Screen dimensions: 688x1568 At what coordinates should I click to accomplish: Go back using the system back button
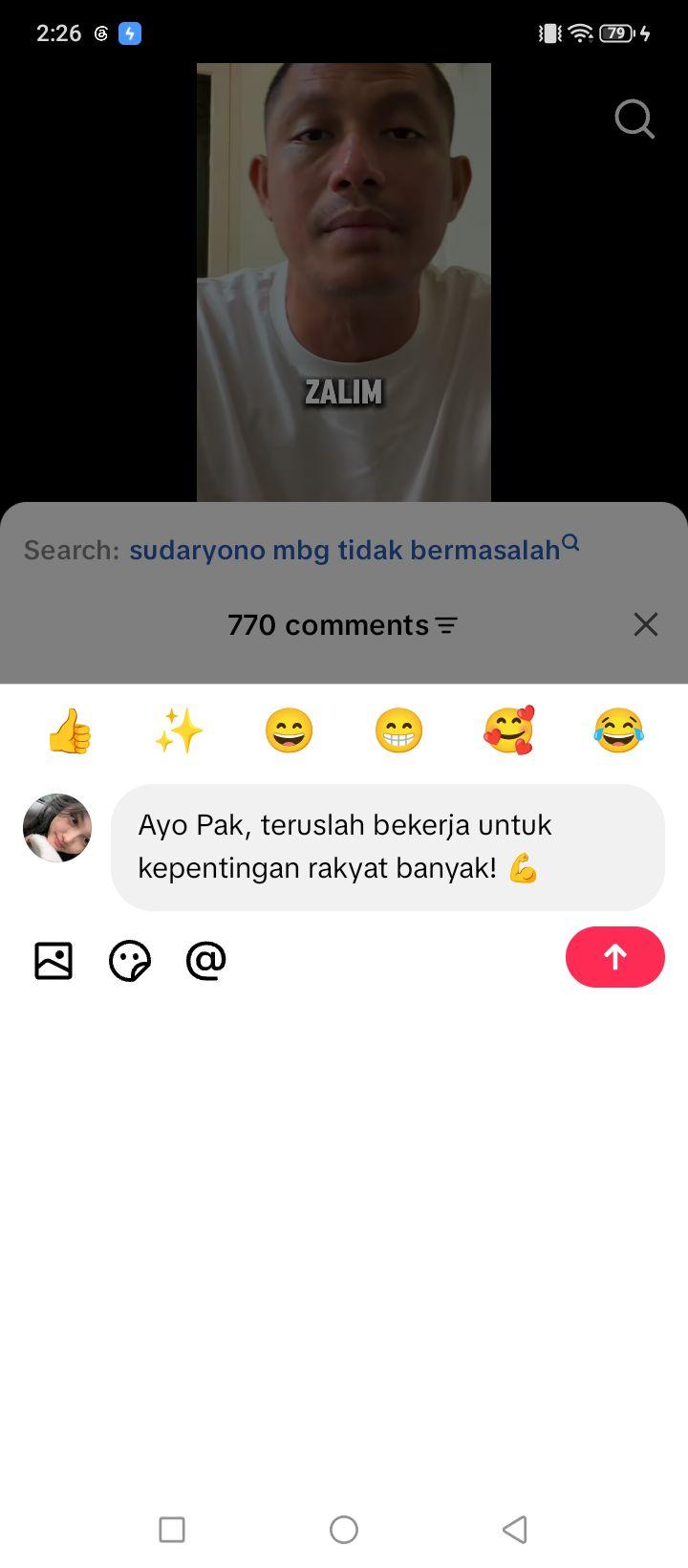pyautogui.click(x=515, y=1529)
